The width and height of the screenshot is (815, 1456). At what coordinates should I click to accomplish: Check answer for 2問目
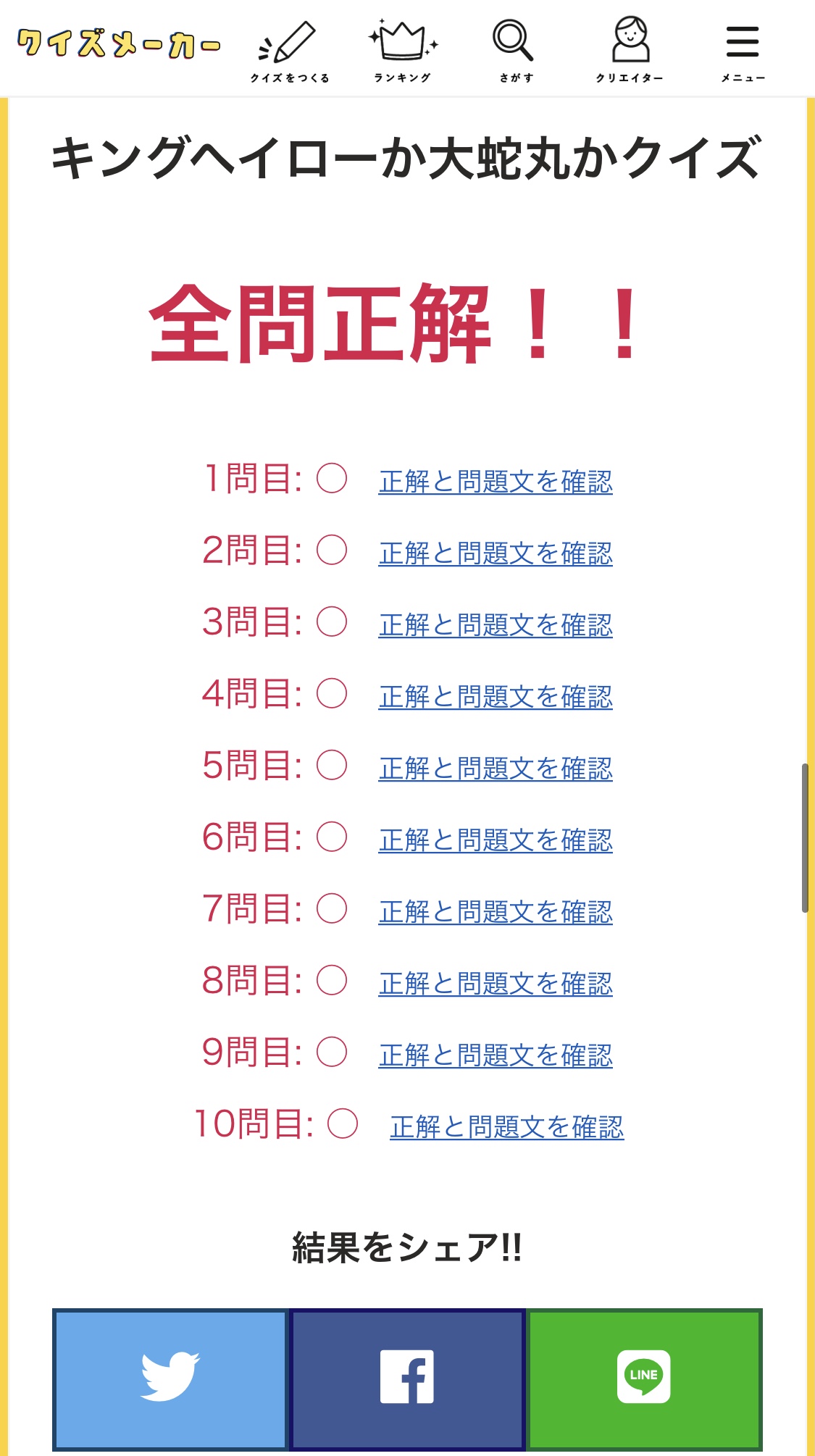pos(496,553)
